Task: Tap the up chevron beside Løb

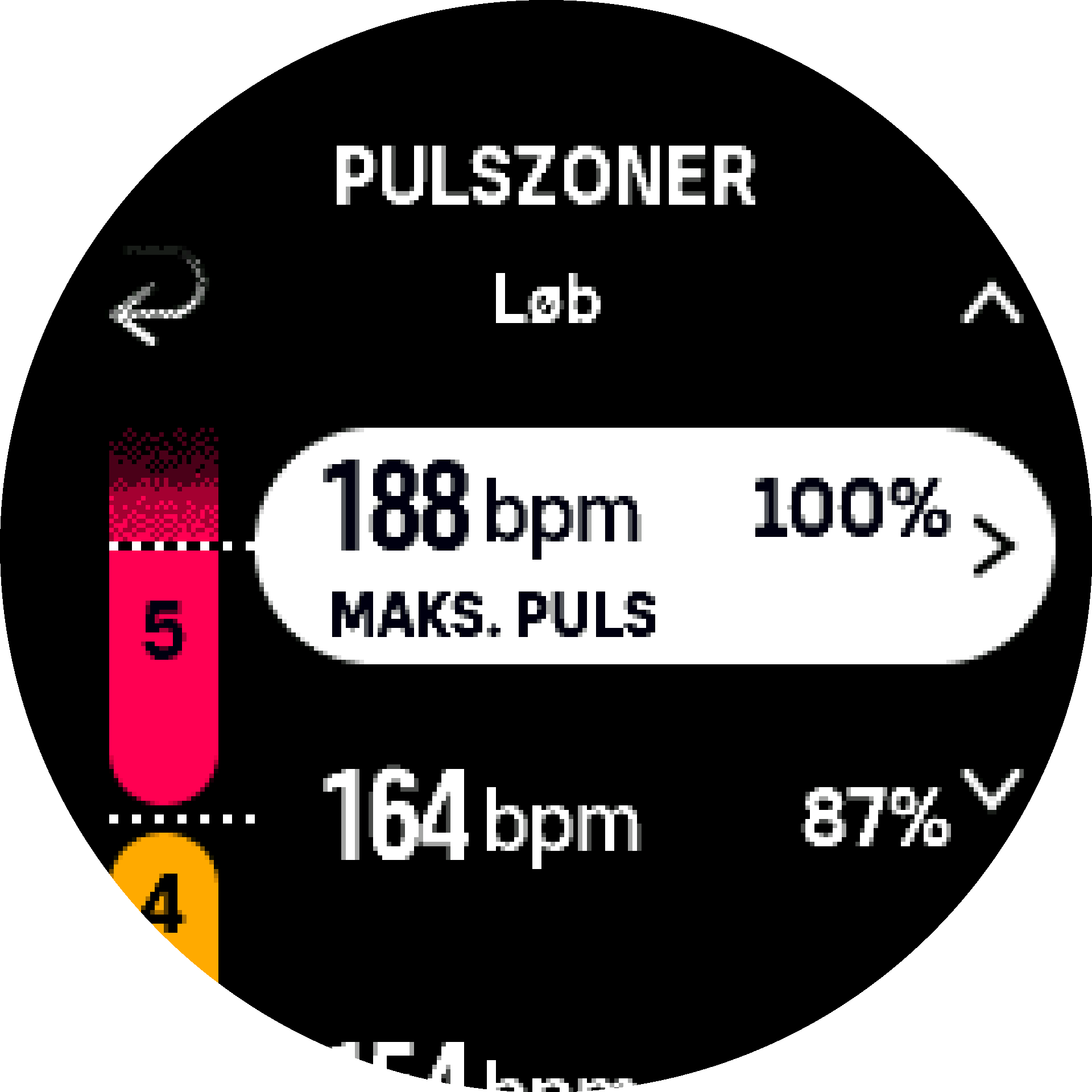Action: click(x=991, y=303)
